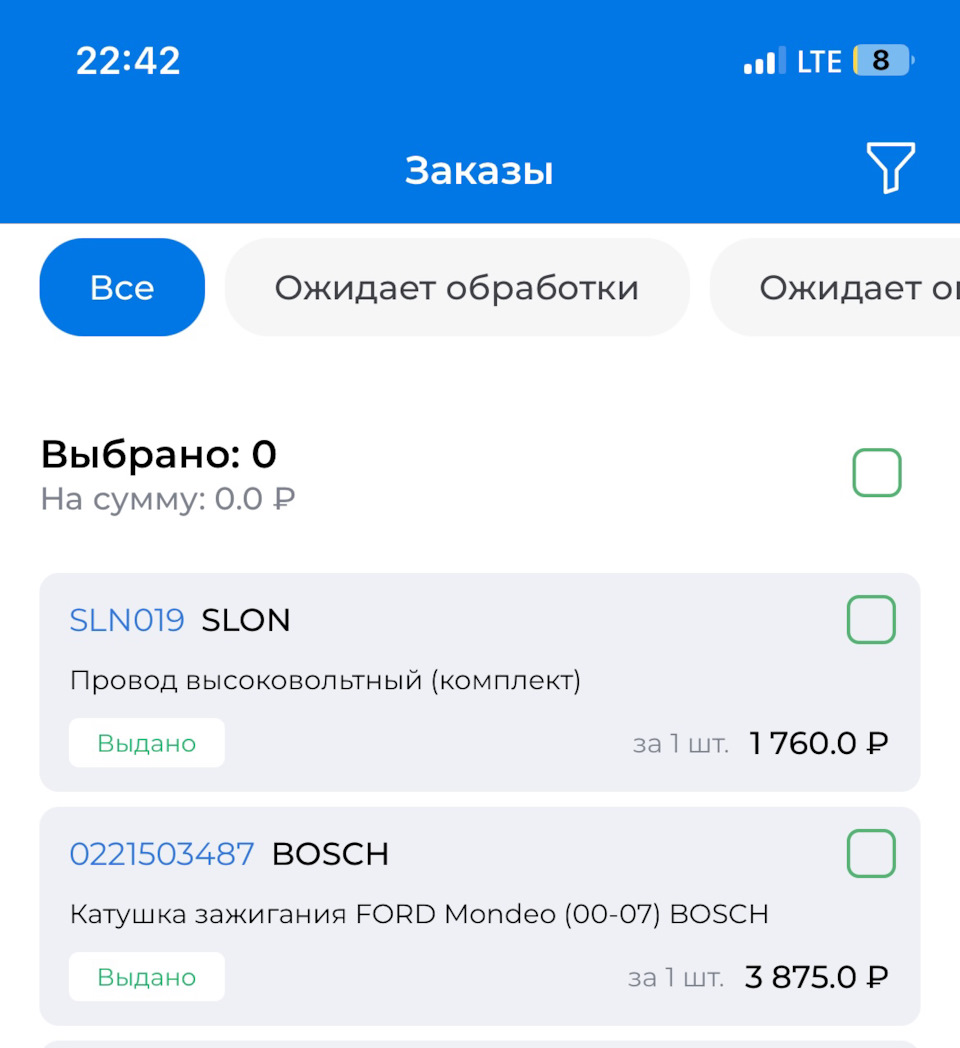Check the checkbox on the BOSCH coil order
The width and height of the screenshot is (960, 1048).
click(x=870, y=853)
